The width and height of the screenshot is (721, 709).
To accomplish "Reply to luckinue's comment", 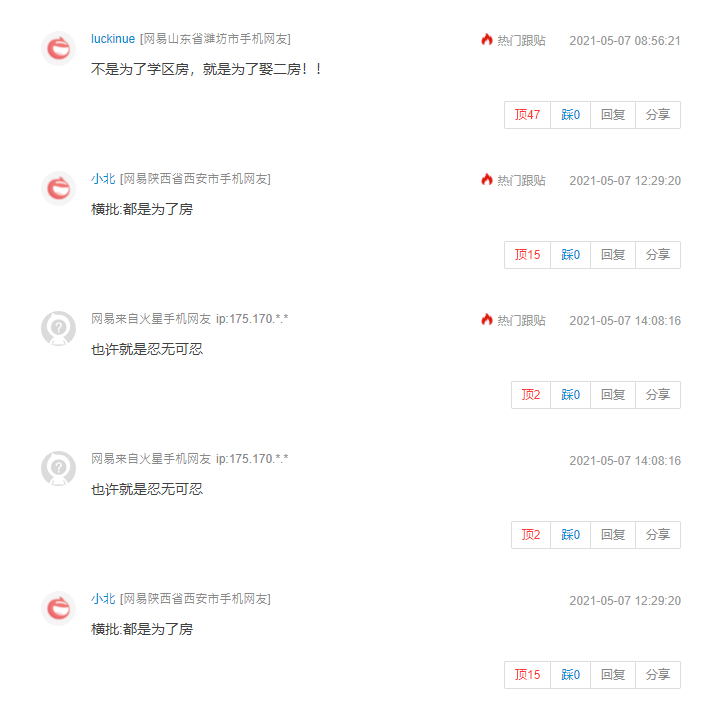I will pos(613,115).
